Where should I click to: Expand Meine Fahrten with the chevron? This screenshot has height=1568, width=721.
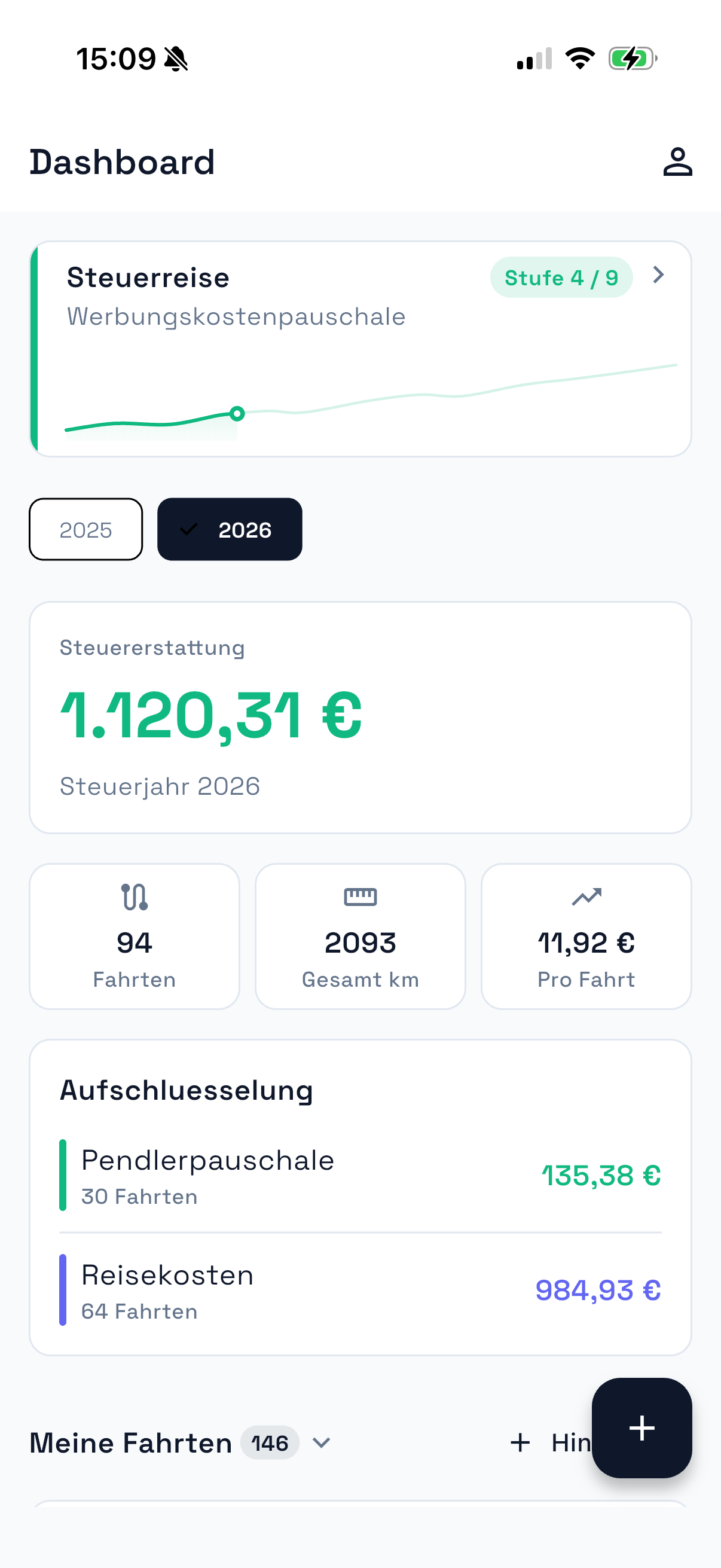click(322, 1443)
